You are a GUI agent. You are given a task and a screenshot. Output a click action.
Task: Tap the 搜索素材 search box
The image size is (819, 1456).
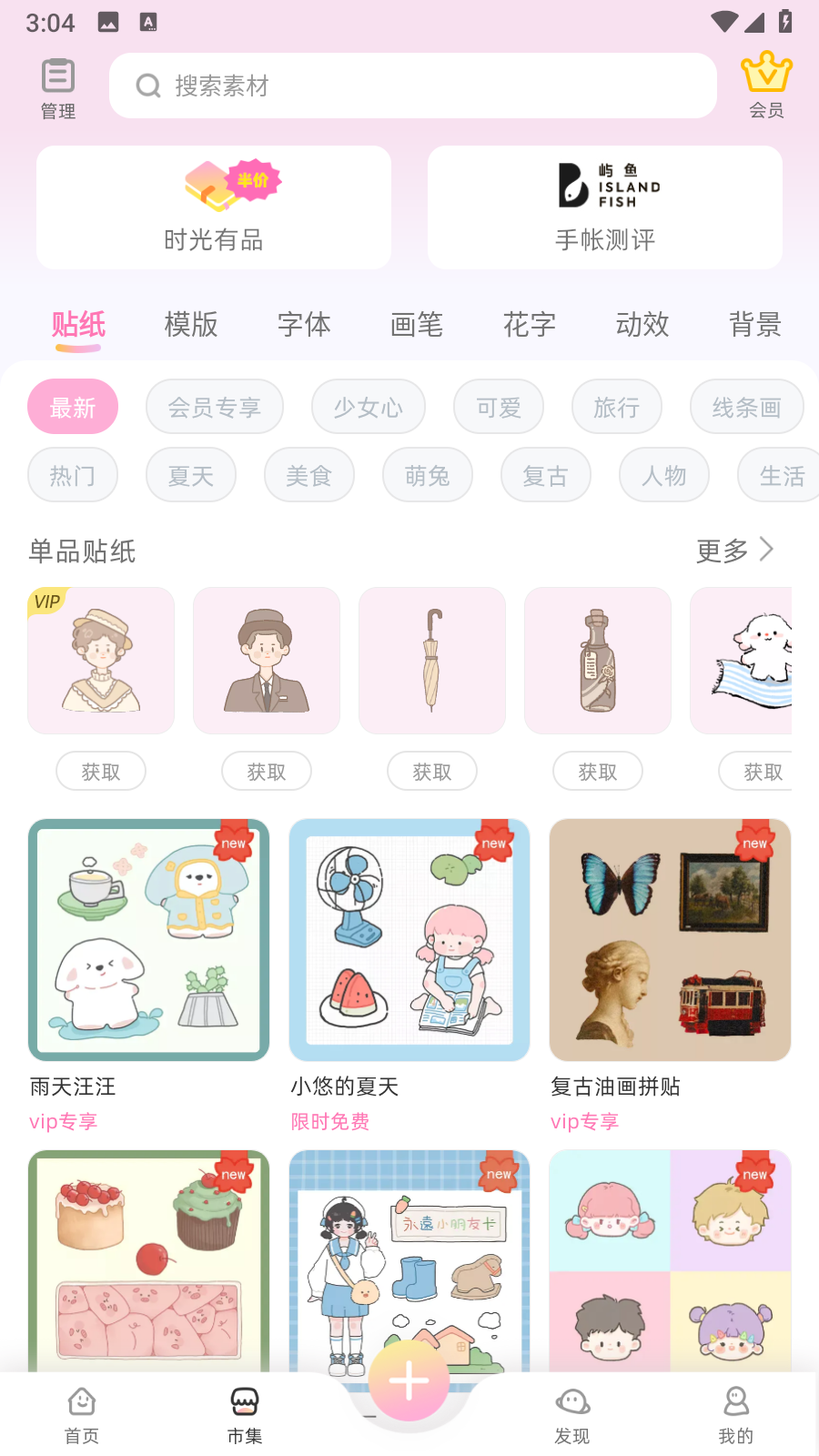coord(412,86)
